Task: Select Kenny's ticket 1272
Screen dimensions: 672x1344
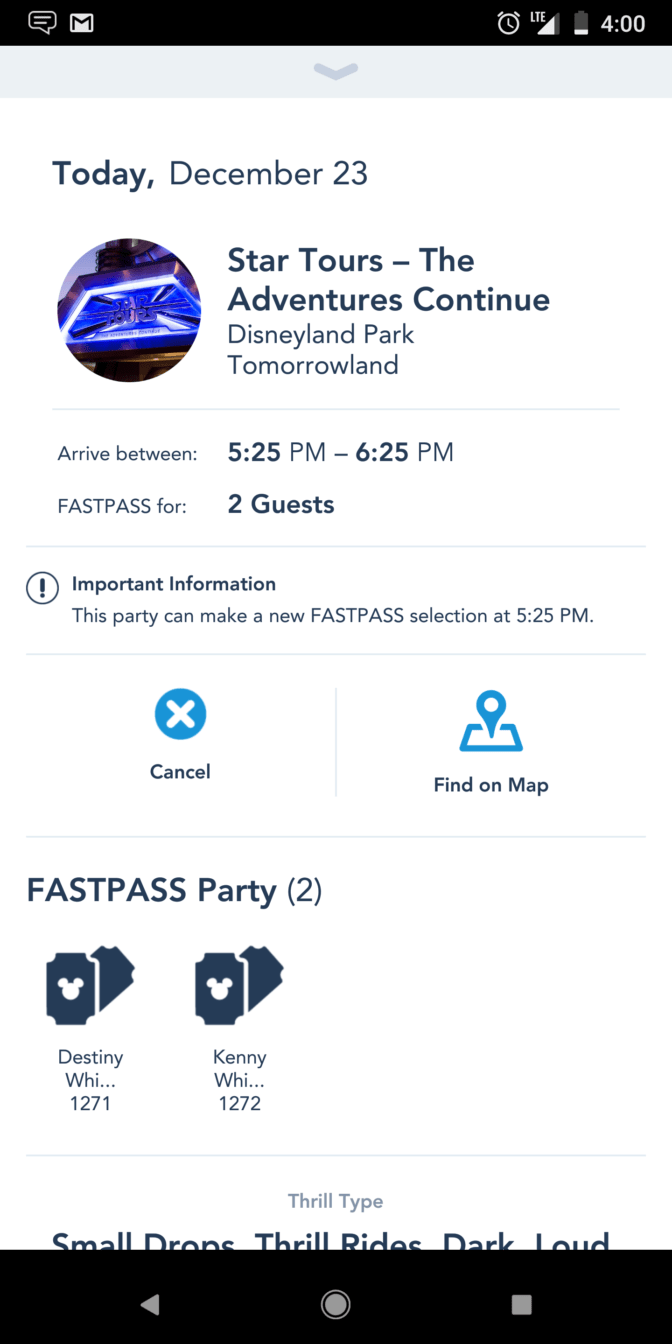Action: (239, 1029)
